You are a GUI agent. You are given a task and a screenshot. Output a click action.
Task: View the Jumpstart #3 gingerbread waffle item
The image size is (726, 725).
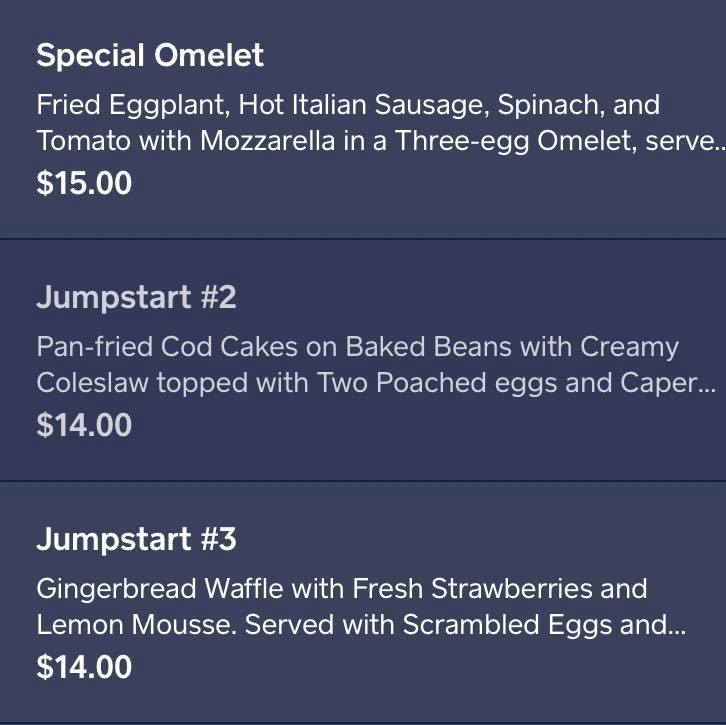click(x=362, y=602)
